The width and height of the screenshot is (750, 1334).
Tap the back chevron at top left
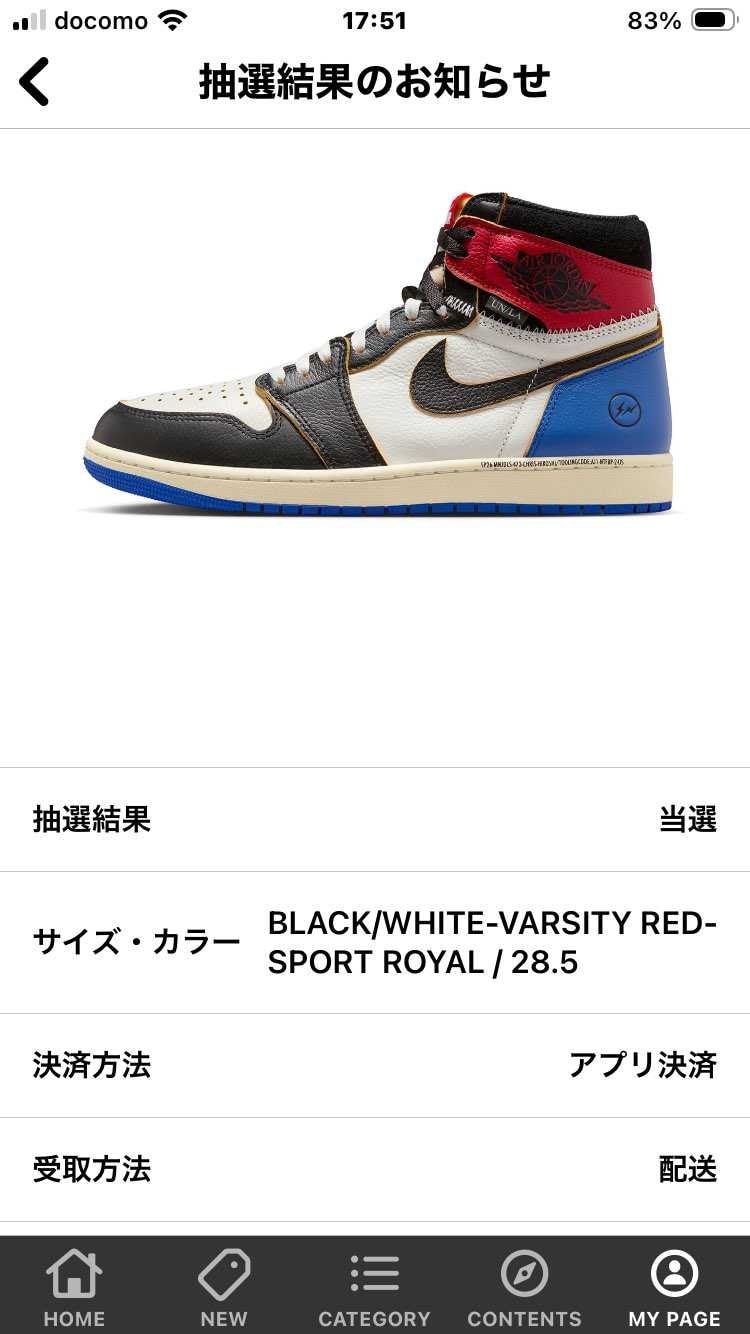[x=35, y=82]
